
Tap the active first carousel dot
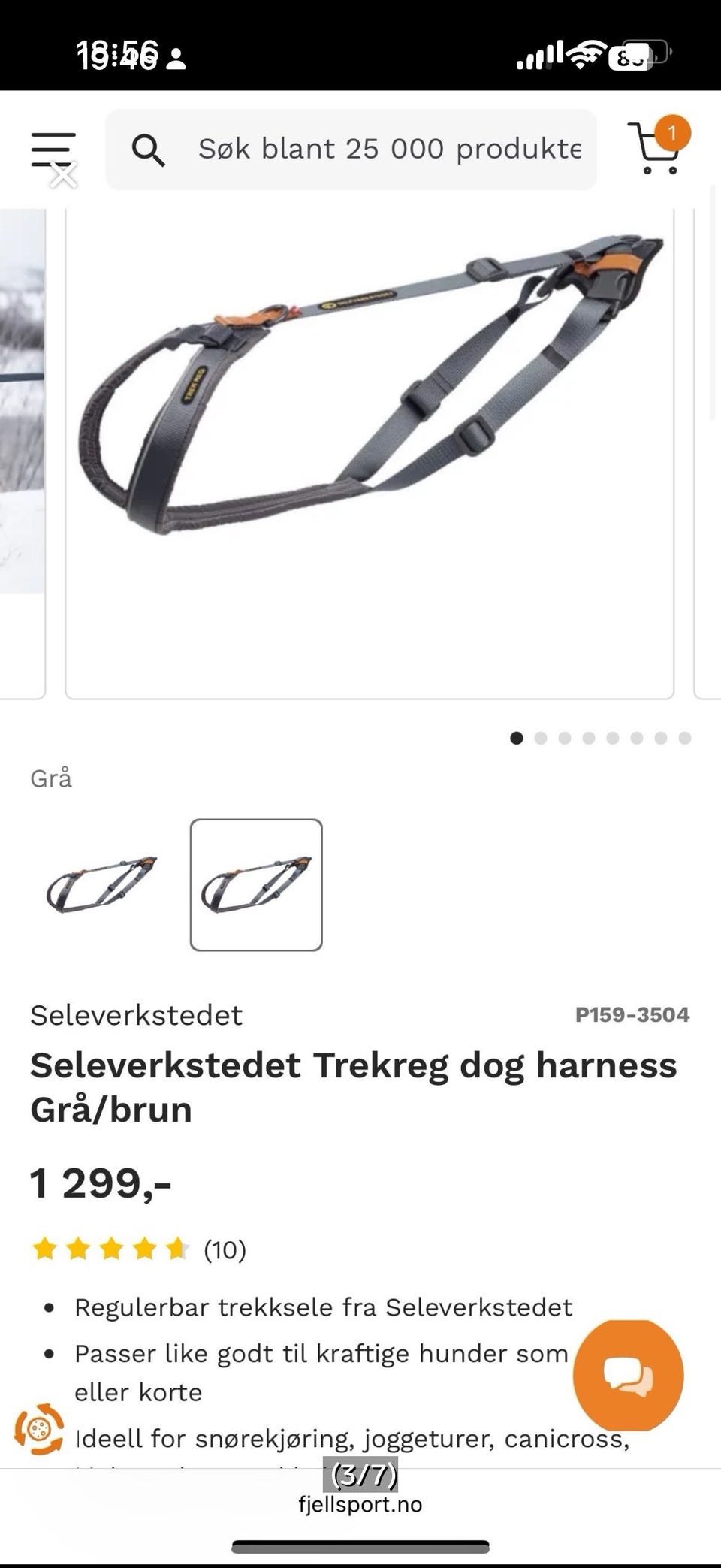(517, 739)
